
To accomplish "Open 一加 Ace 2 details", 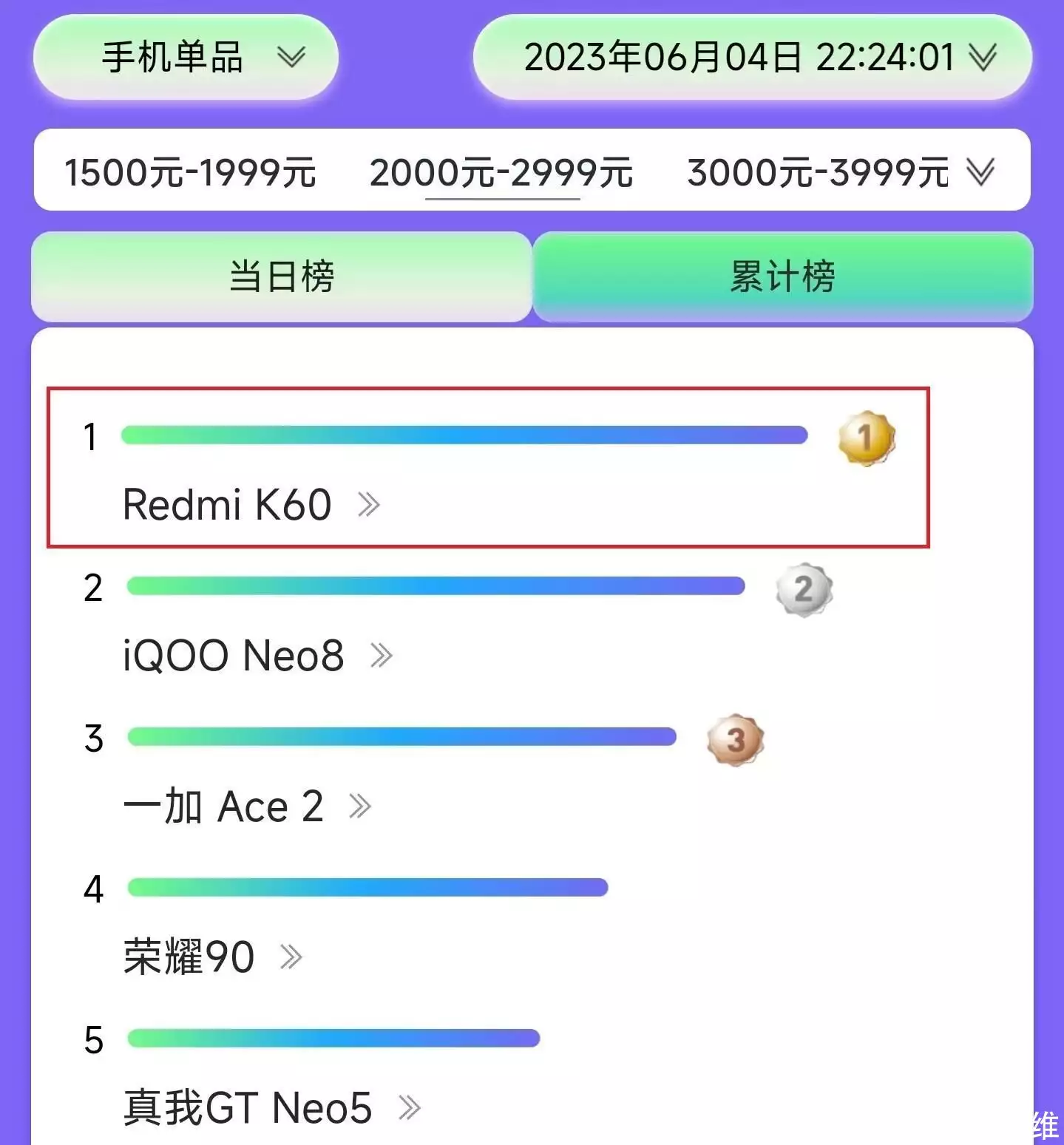I will click(247, 806).
